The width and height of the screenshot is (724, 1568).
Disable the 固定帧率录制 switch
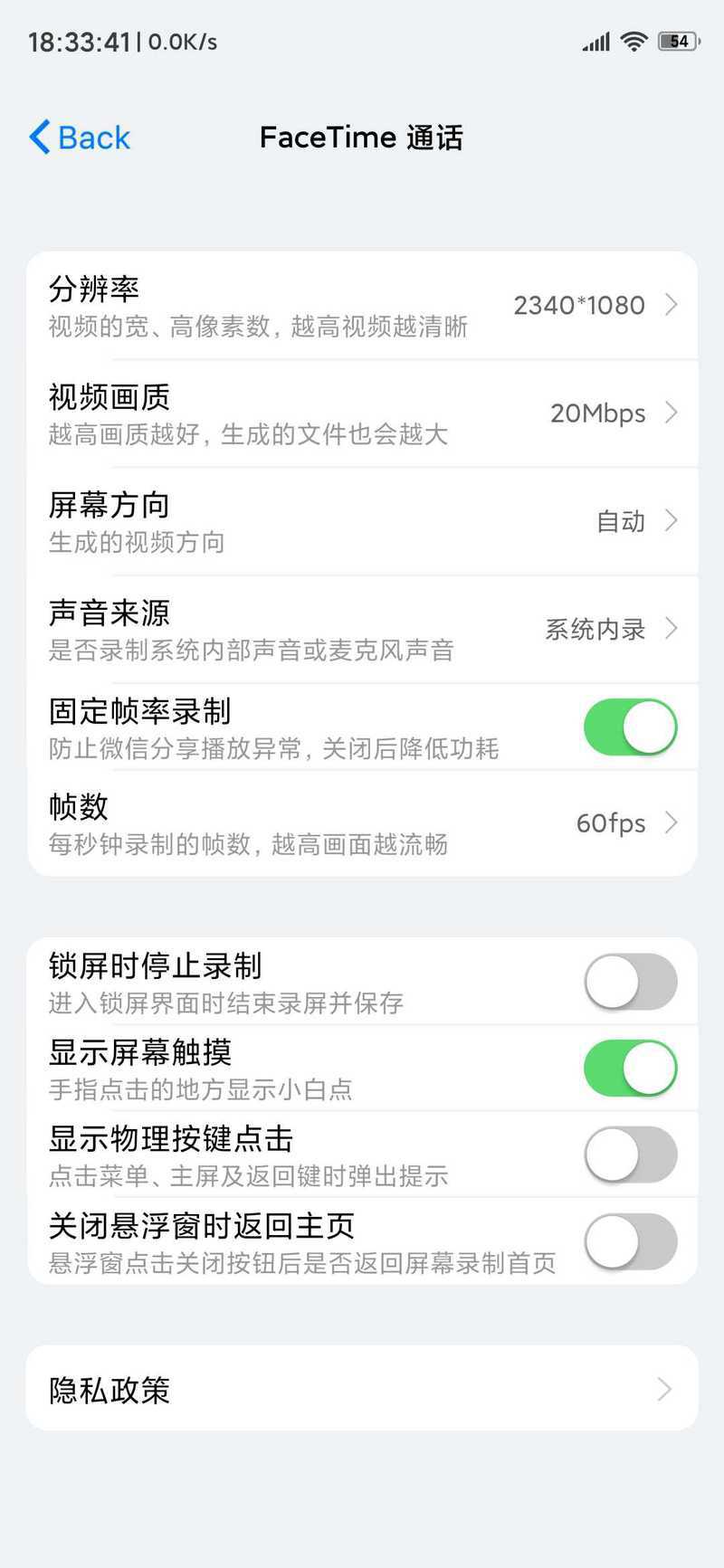631,727
